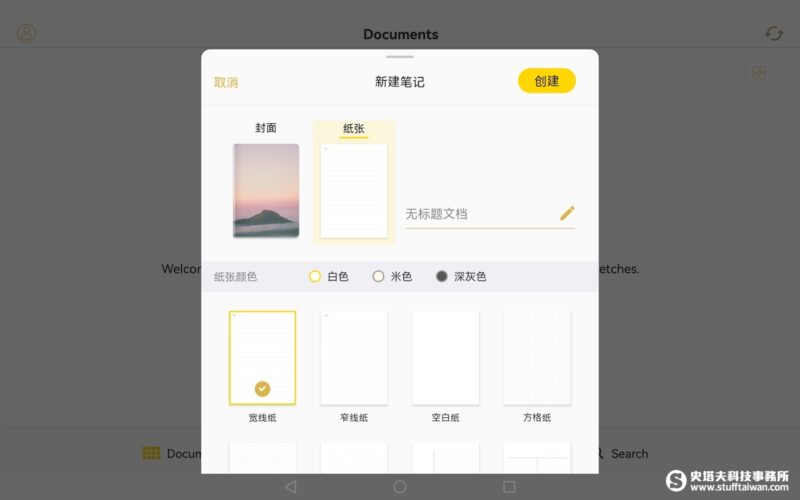Select the 方格纸 paper template
800x500 pixels.
[x=537, y=358]
